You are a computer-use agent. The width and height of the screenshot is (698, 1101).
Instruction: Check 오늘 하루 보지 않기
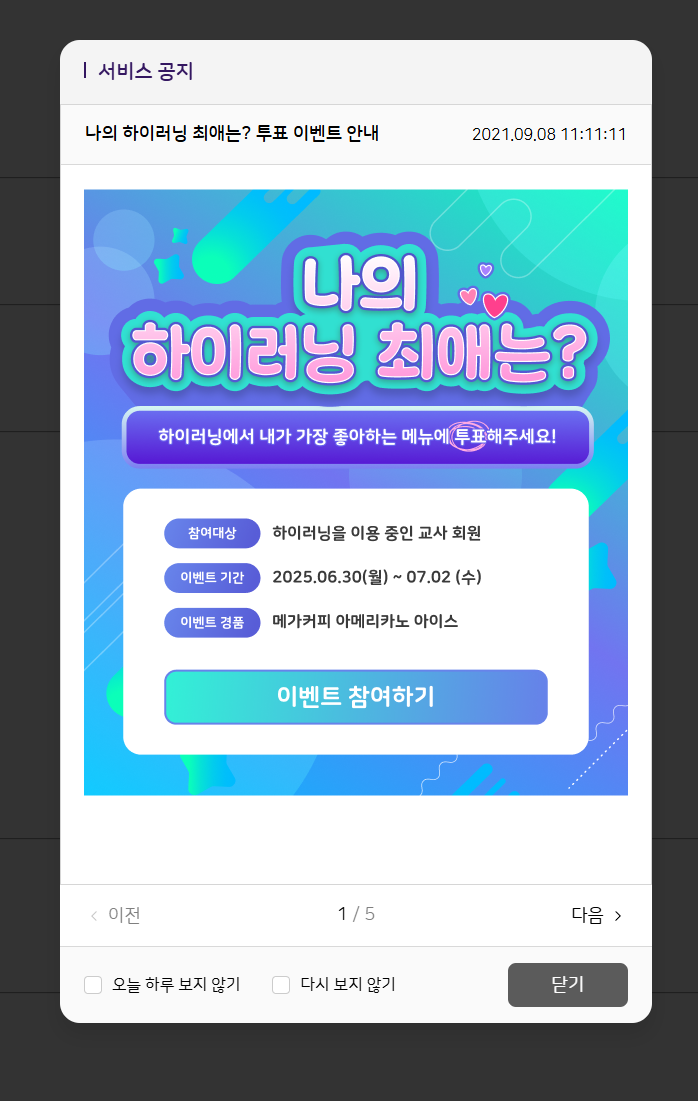[x=93, y=985]
